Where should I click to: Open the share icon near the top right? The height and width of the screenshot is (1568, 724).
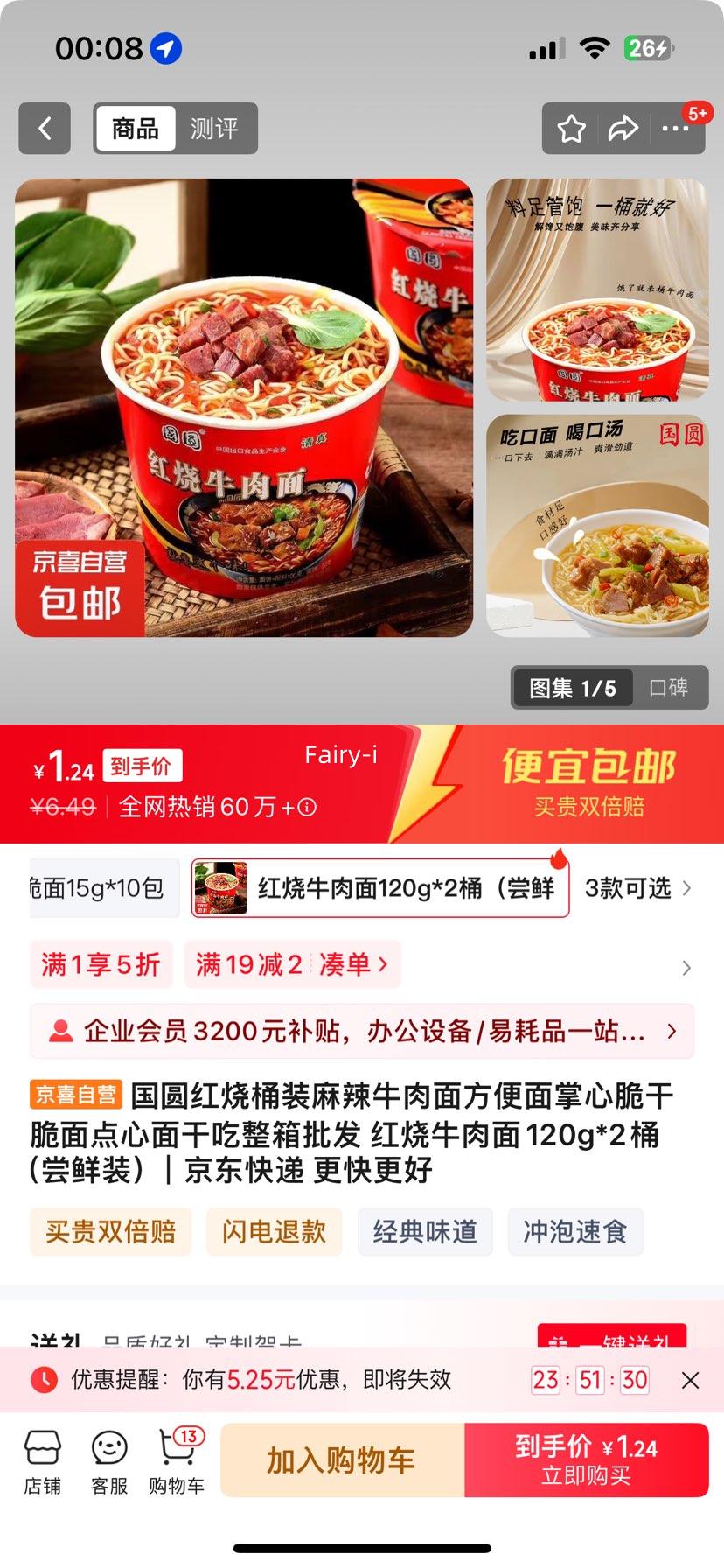coord(623,129)
